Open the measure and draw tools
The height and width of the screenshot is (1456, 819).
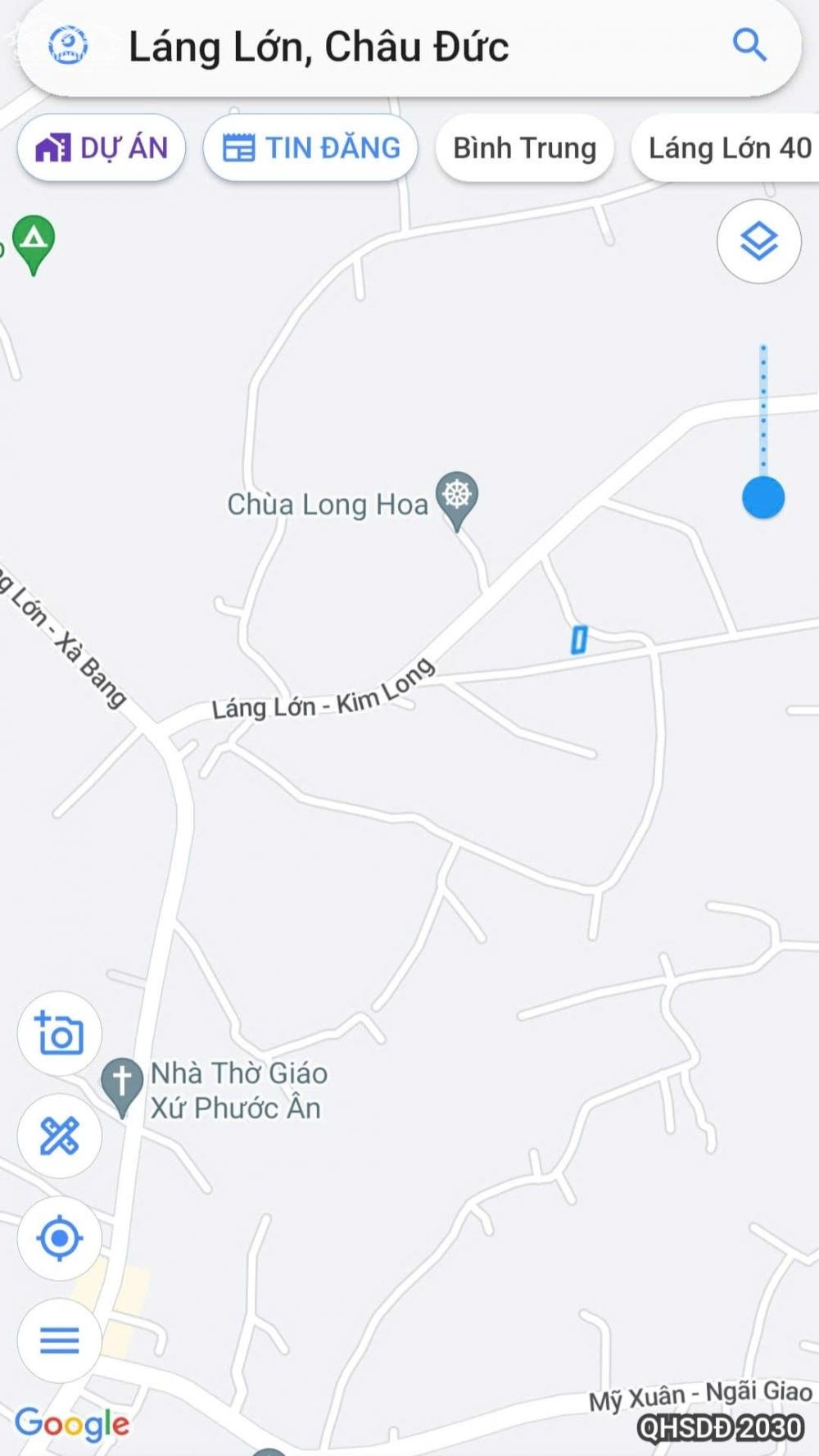point(59,1136)
